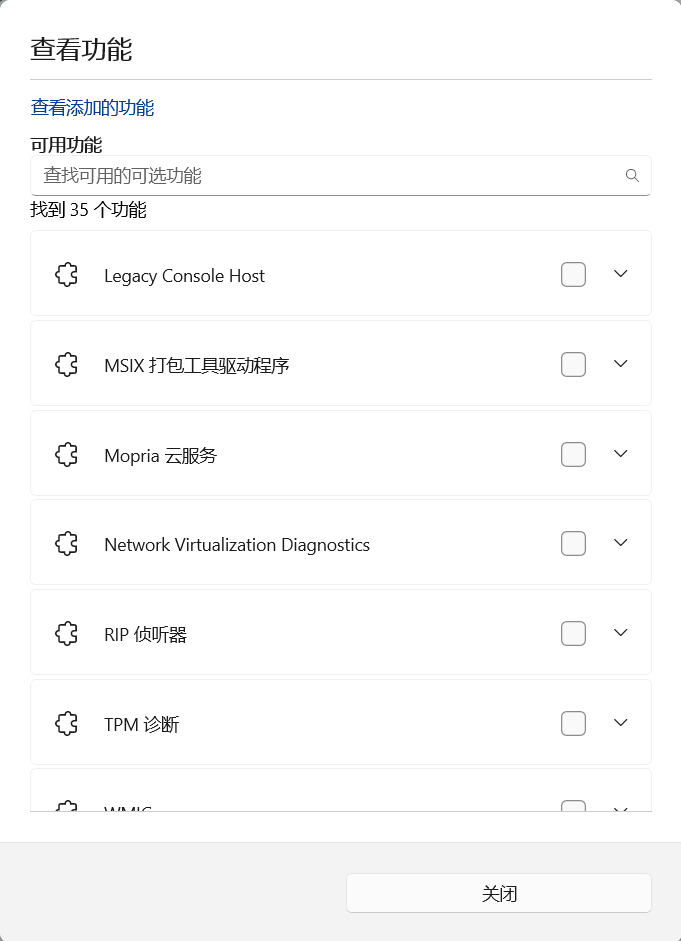Expand Network Virtualization Diagnostics details

(620, 543)
